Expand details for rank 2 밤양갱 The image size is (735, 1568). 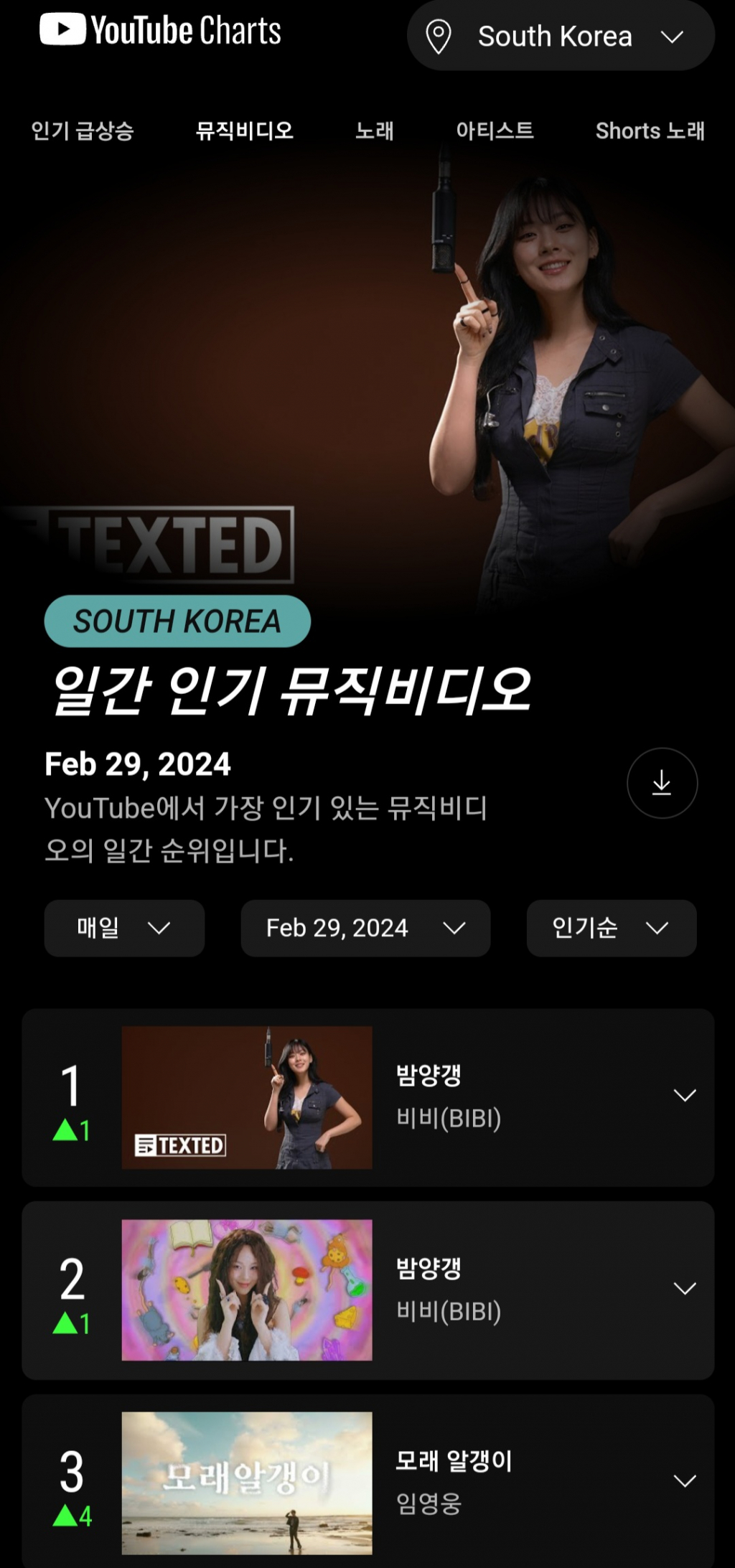685,1288
